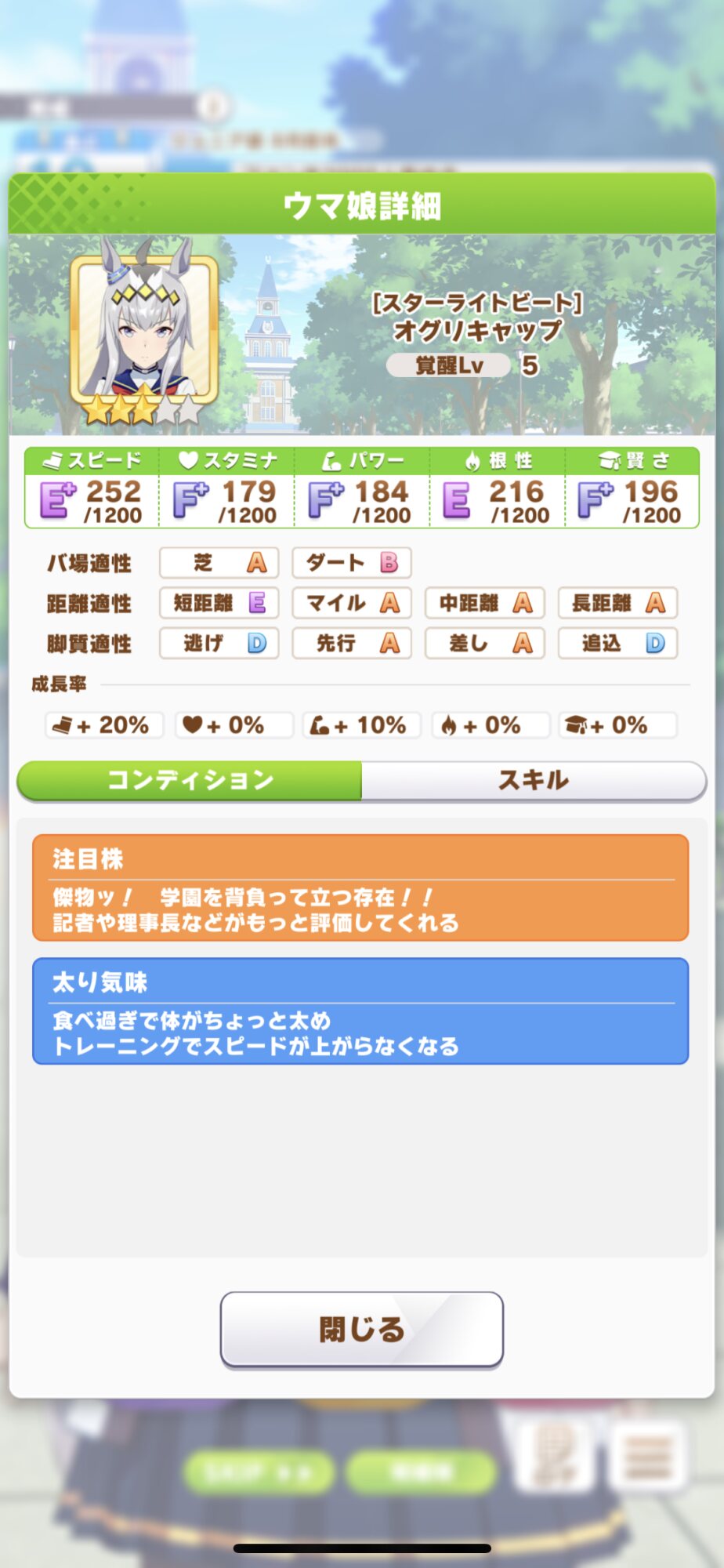This screenshot has width=724, height=1568.
Task: Select the コンディション tab
Action: [x=190, y=780]
